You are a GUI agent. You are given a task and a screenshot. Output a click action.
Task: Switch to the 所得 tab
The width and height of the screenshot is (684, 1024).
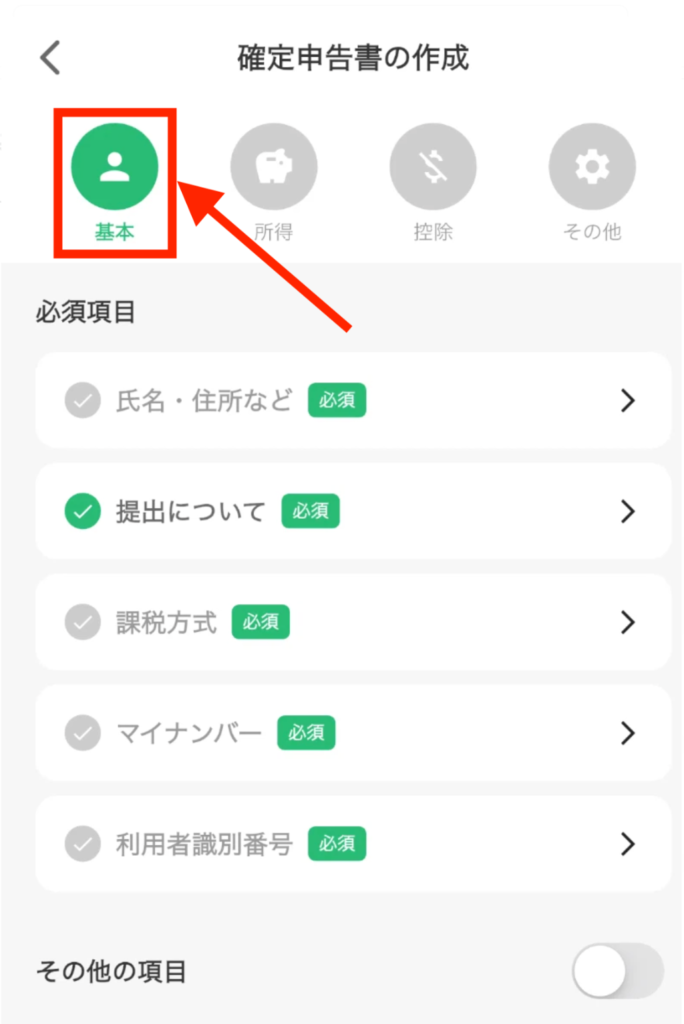click(x=273, y=168)
